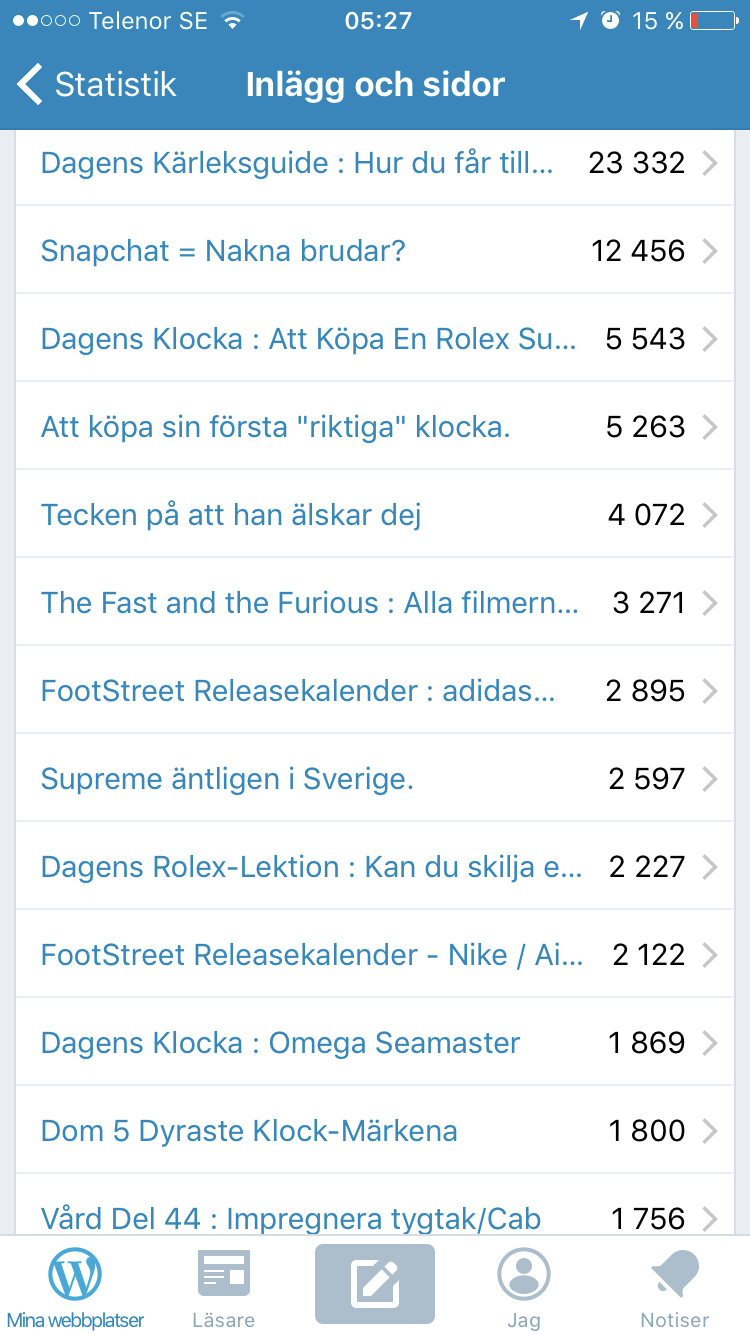Open the Jag profile tab

point(523,1286)
